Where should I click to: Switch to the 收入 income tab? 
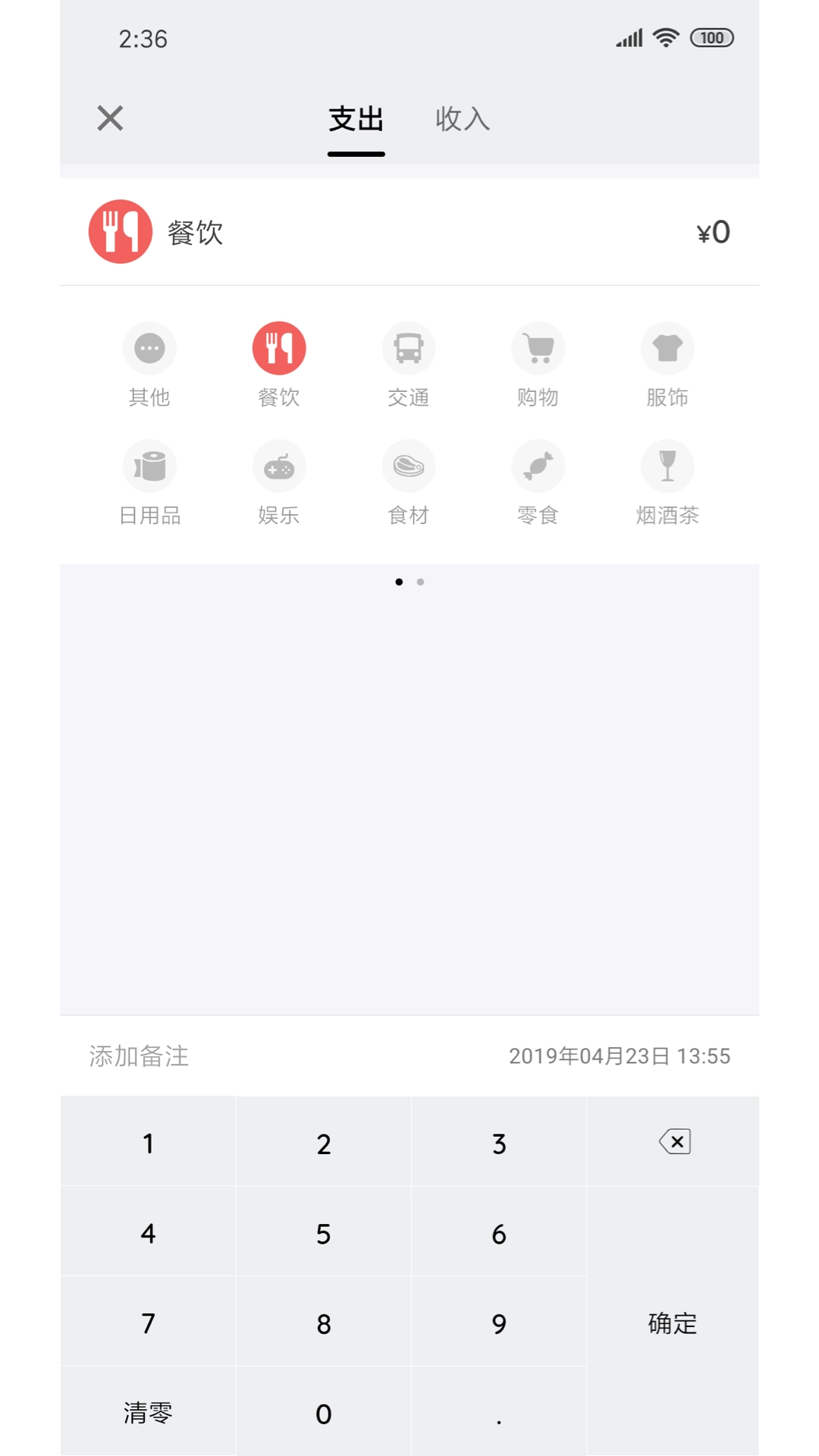[x=462, y=119]
